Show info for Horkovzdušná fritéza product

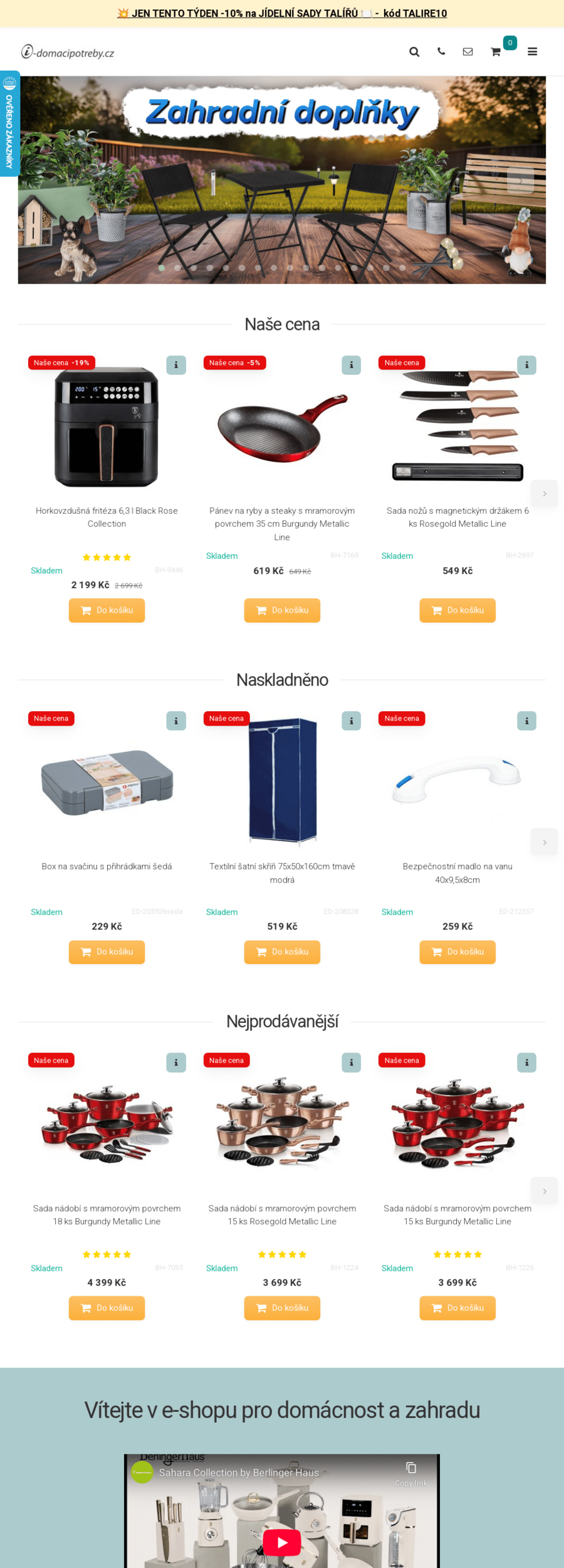click(176, 365)
